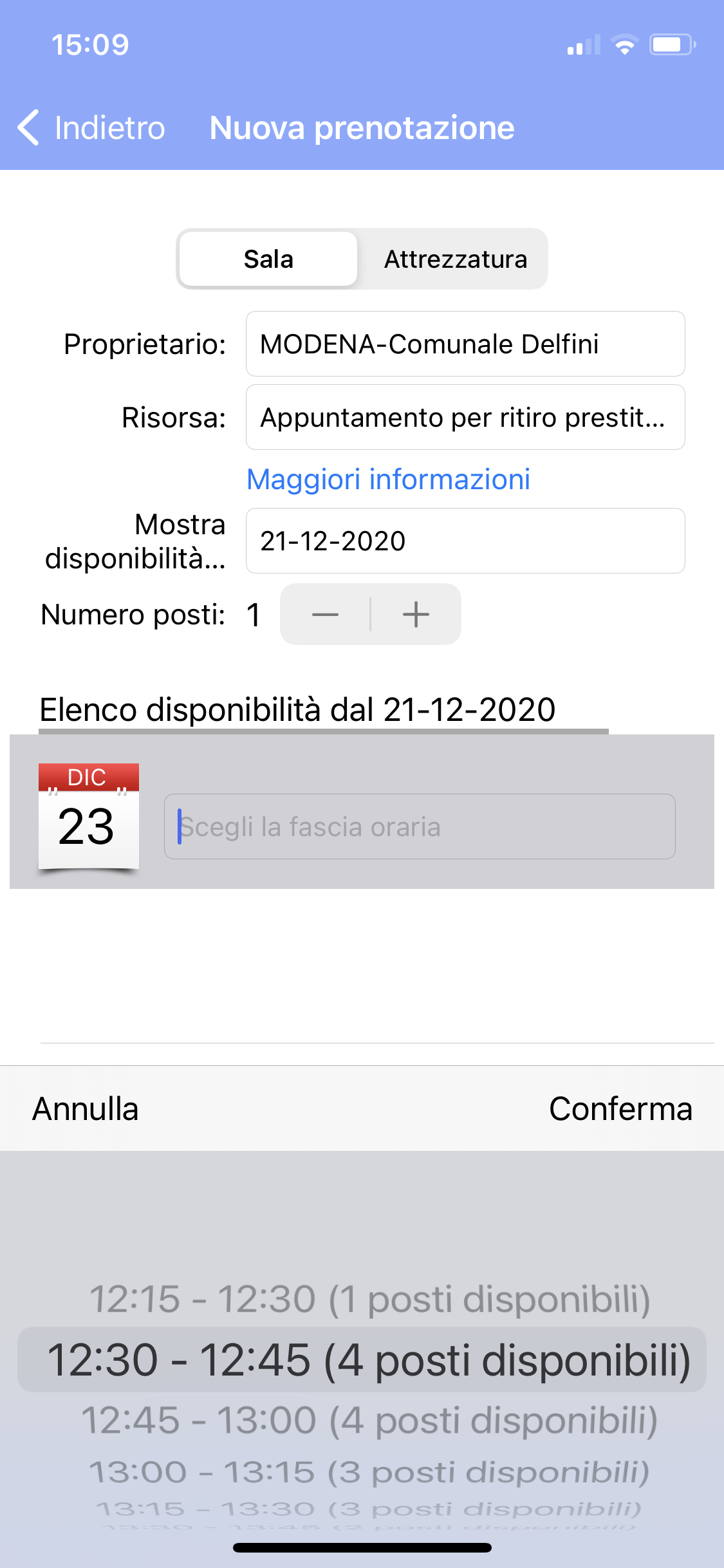The height and width of the screenshot is (1568, 724).
Task: Open the Risorsa dropdown
Action: point(465,418)
